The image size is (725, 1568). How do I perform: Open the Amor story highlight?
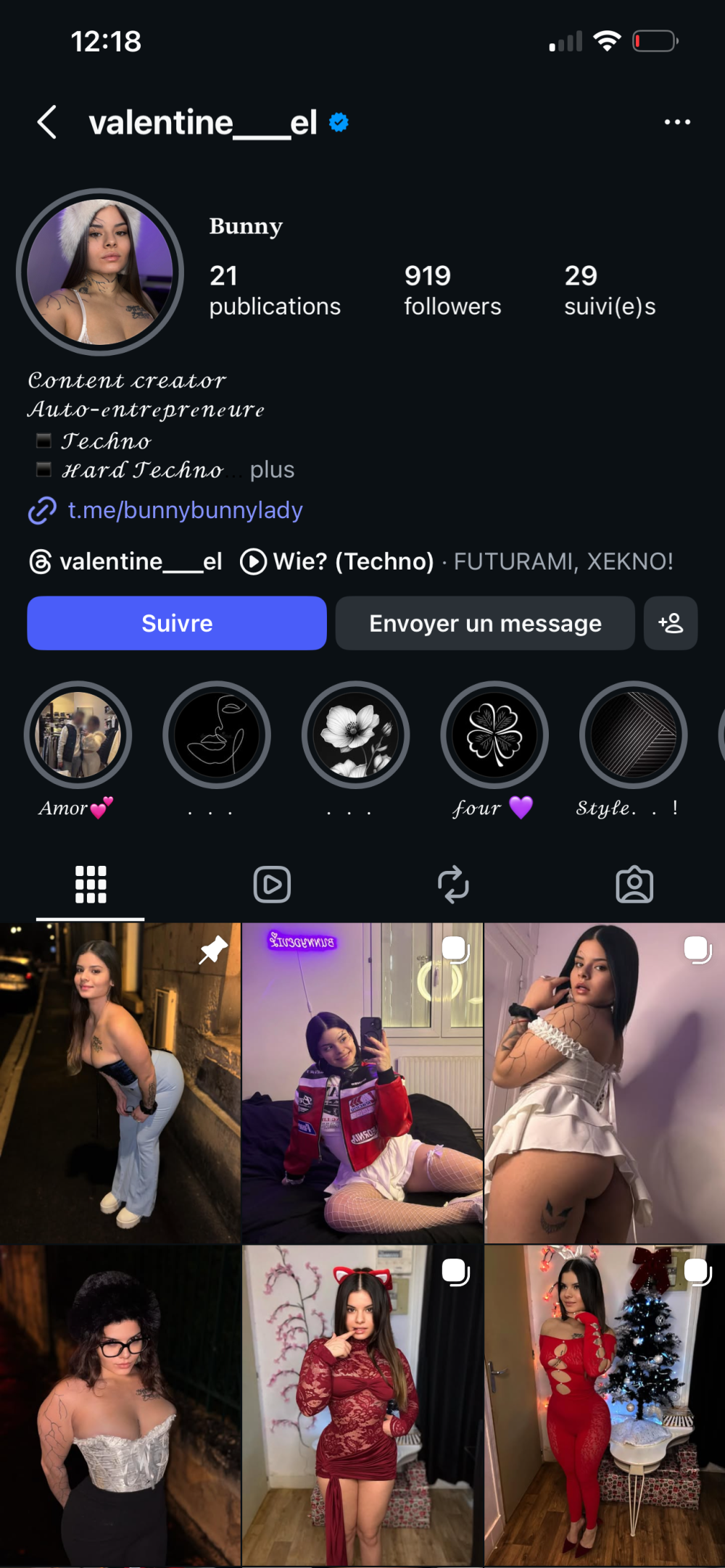click(78, 735)
